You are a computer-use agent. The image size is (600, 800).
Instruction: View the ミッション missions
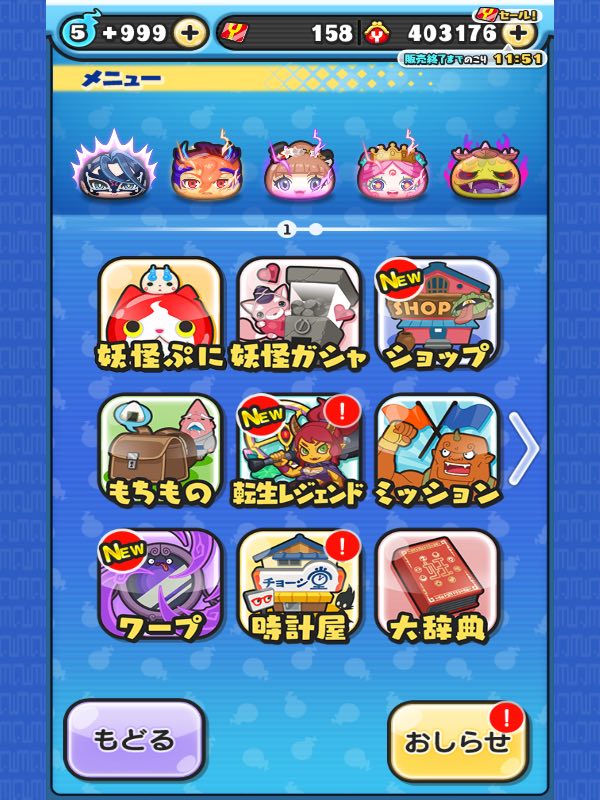click(x=436, y=451)
